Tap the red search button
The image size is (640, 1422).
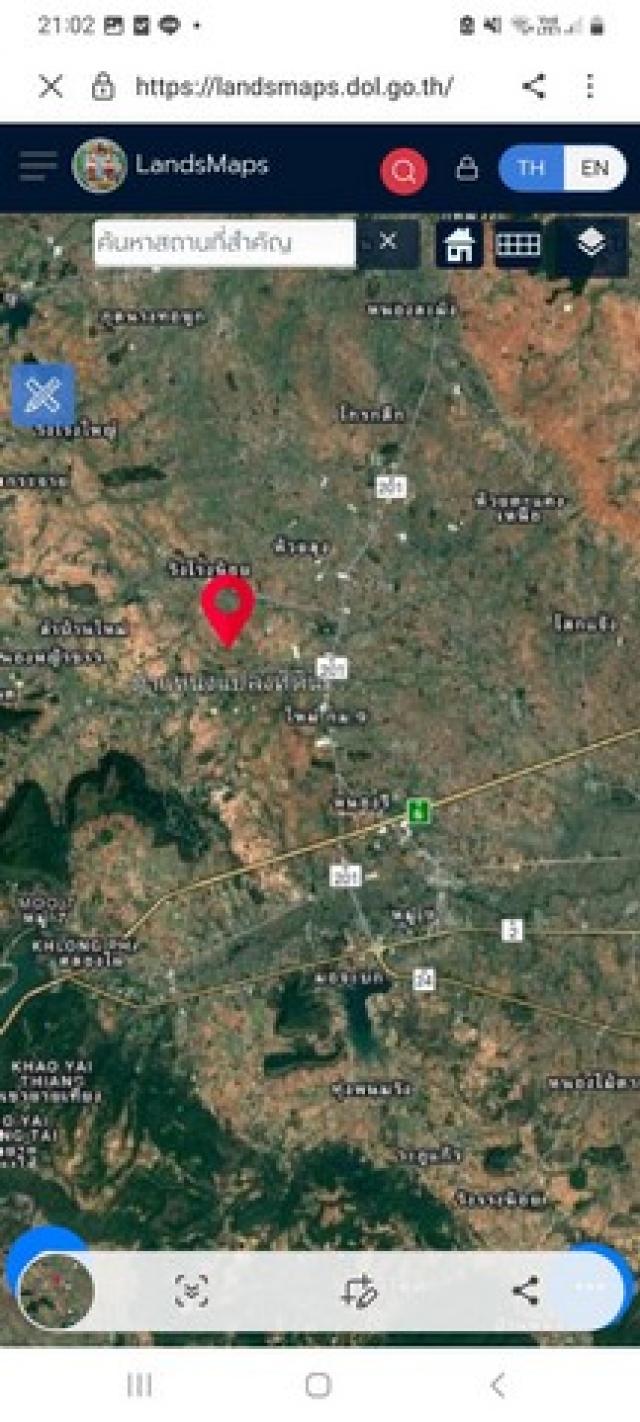(x=404, y=171)
